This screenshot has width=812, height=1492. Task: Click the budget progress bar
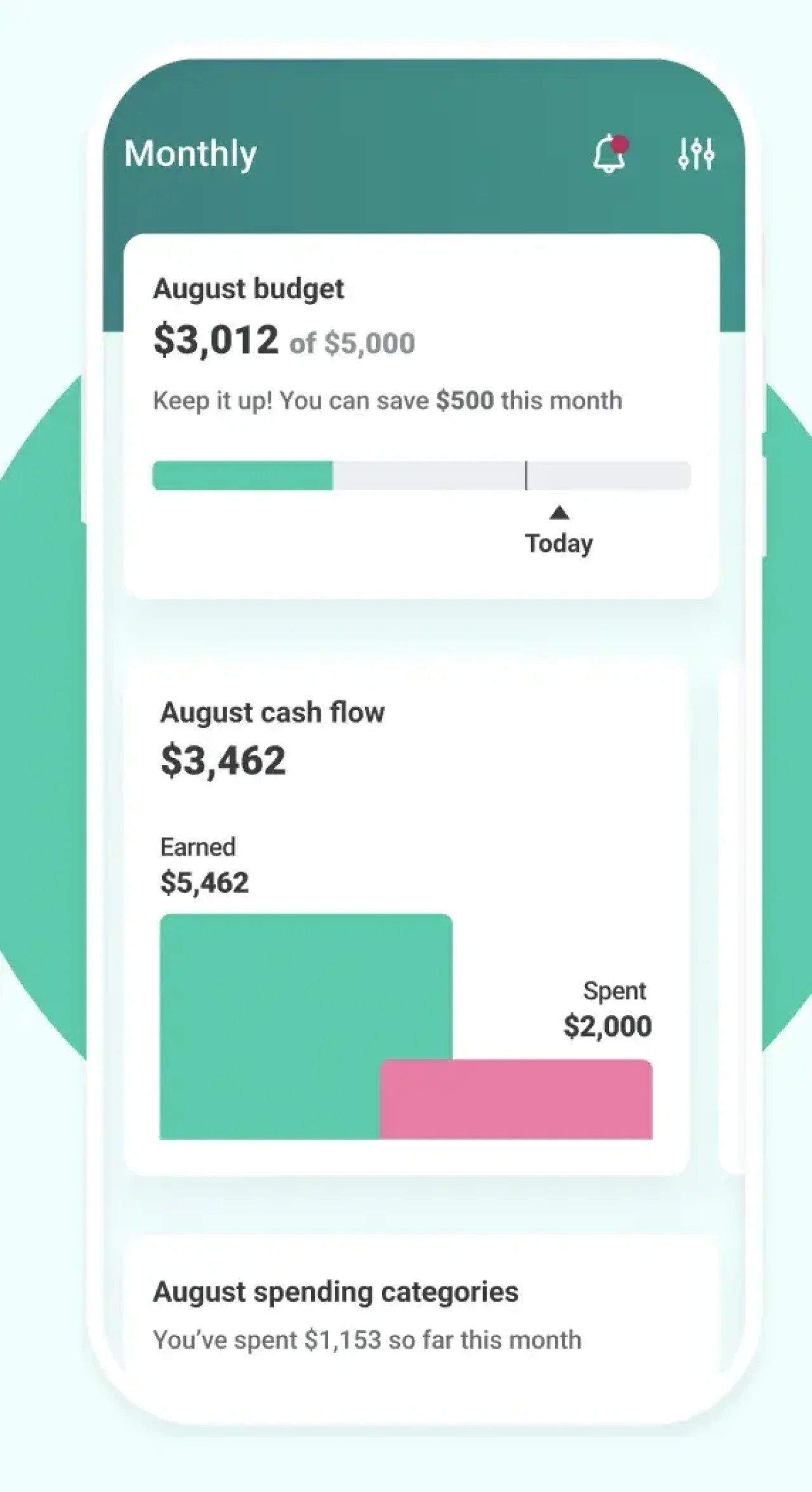421,474
